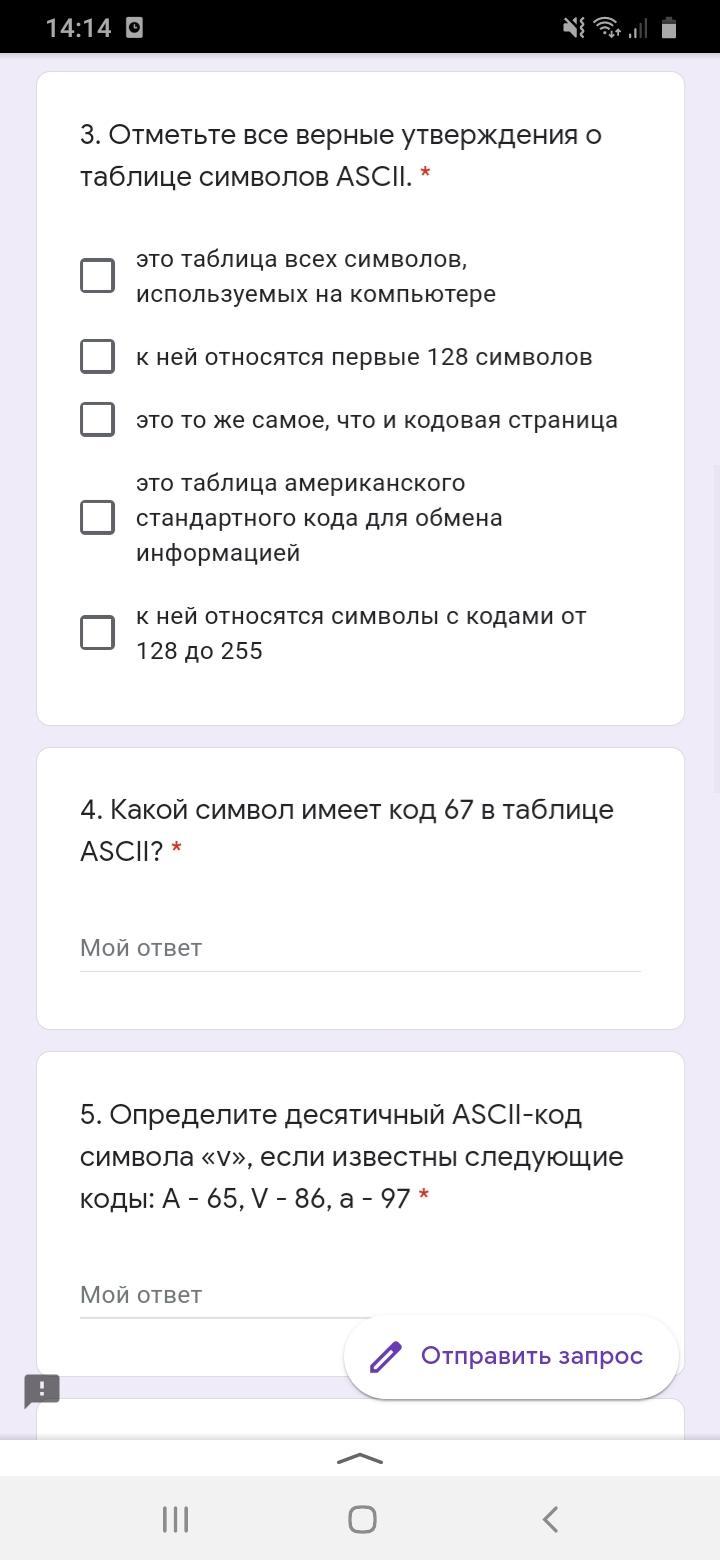Screen dimensions: 720x1560
Task: Mark 'это таблица американского стандартного кода' checkbox
Action: (97, 517)
